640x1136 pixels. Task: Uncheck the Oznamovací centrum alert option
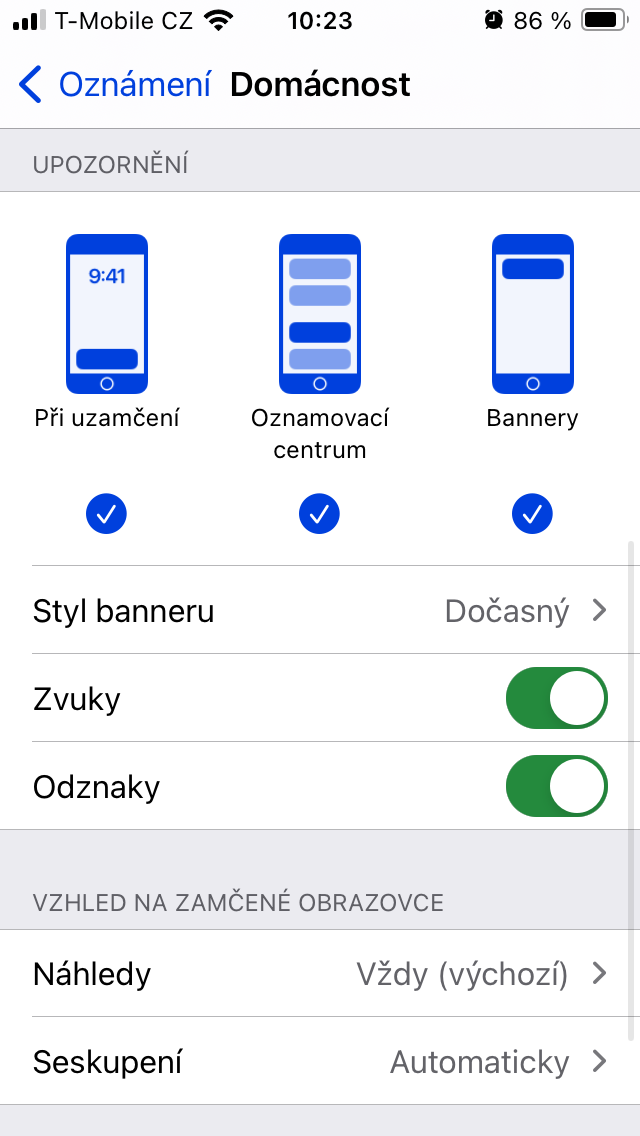tap(319, 514)
